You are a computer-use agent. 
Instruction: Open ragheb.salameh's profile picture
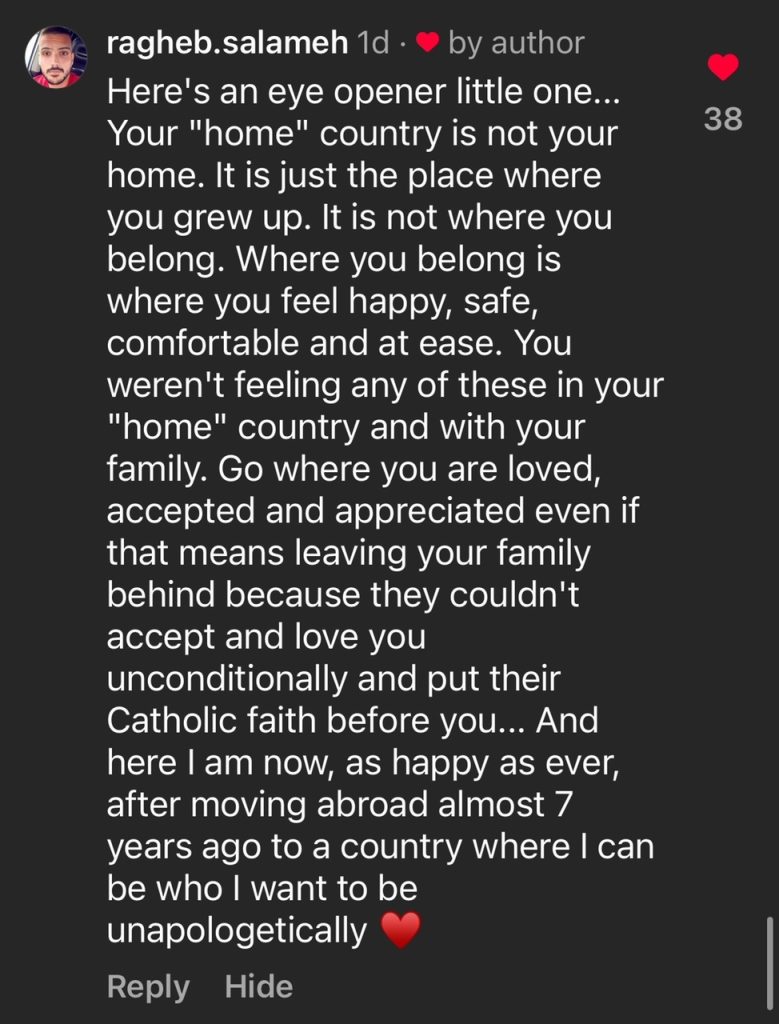click(56, 58)
